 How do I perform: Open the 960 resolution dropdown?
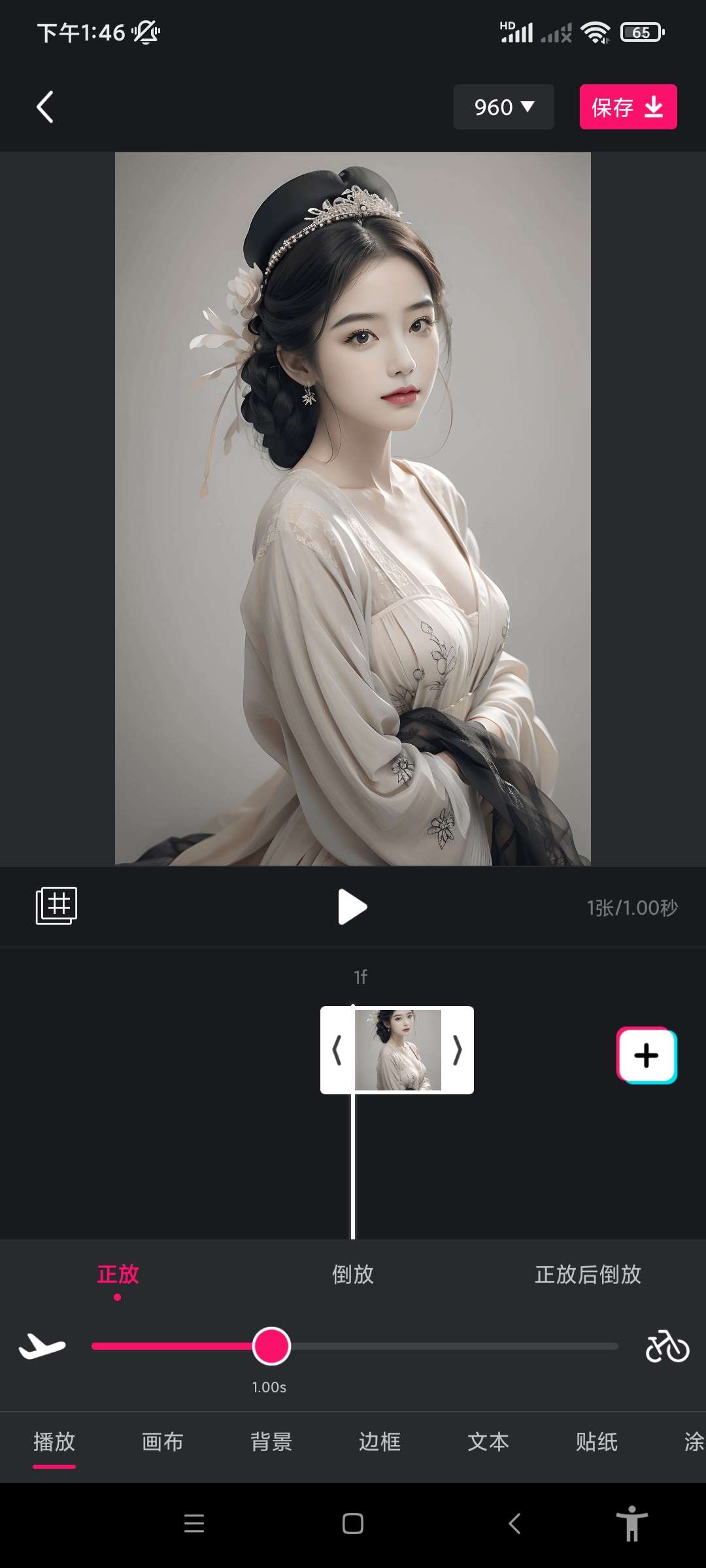(503, 107)
